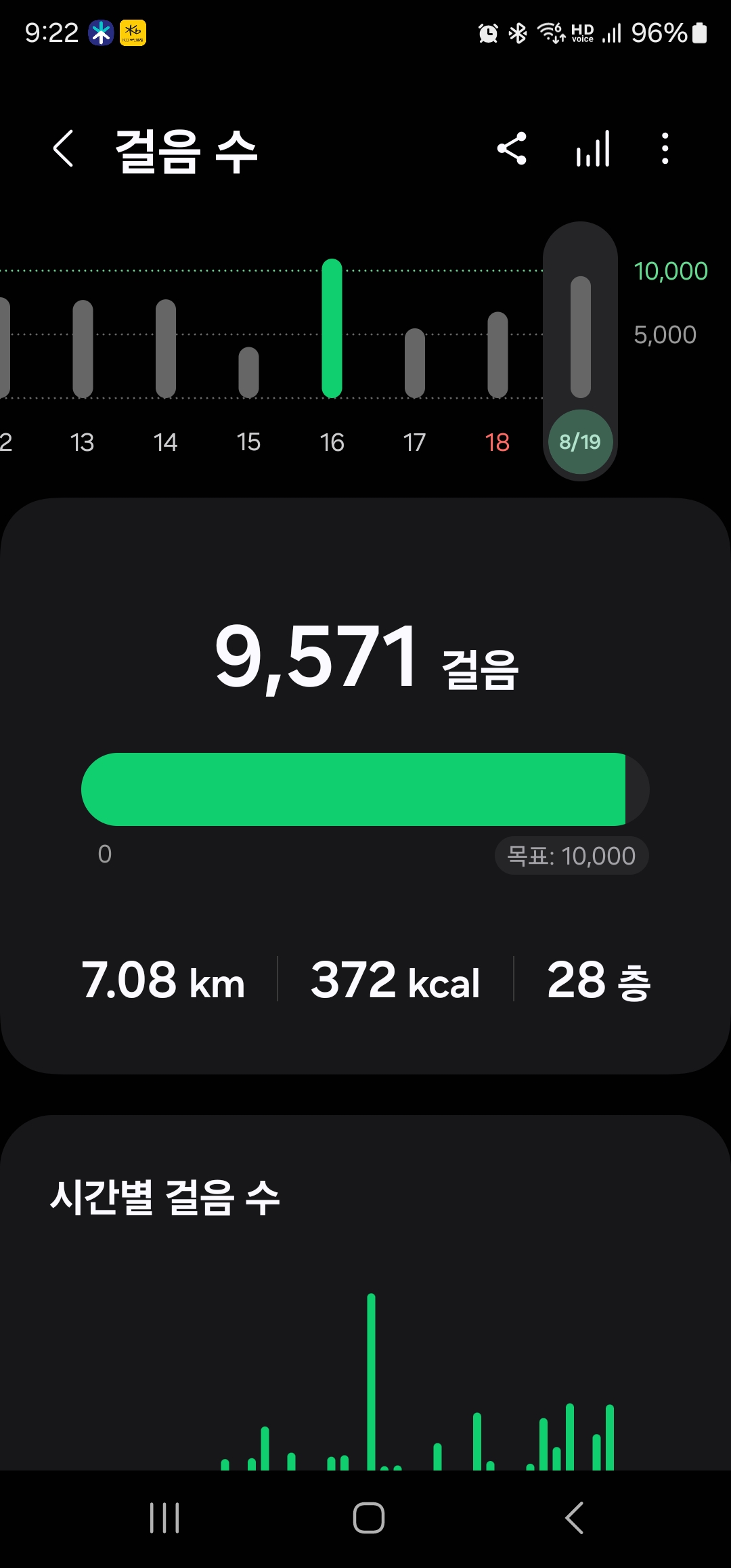
Task: Tap the 목표: 10,000 goal chip
Action: tap(571, 856)
